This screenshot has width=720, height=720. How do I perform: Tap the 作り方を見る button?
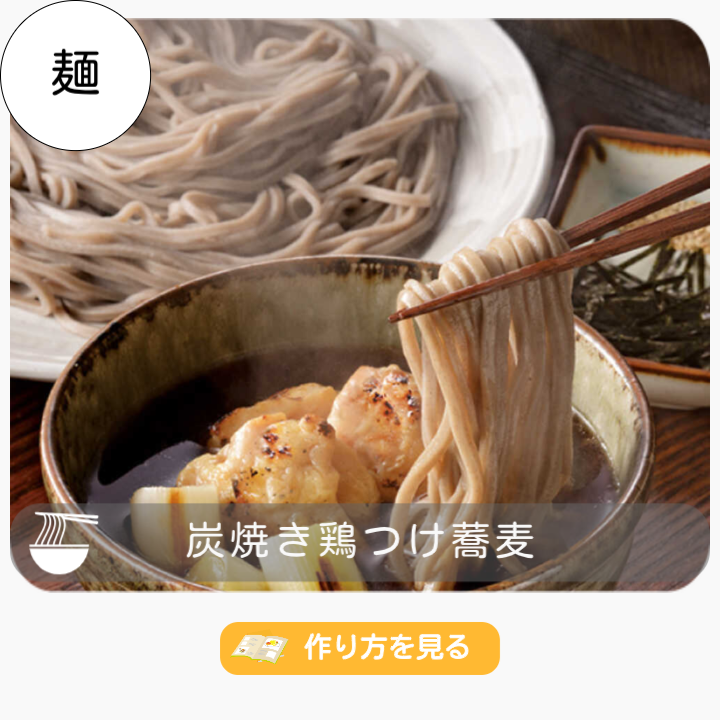point(360,648)
